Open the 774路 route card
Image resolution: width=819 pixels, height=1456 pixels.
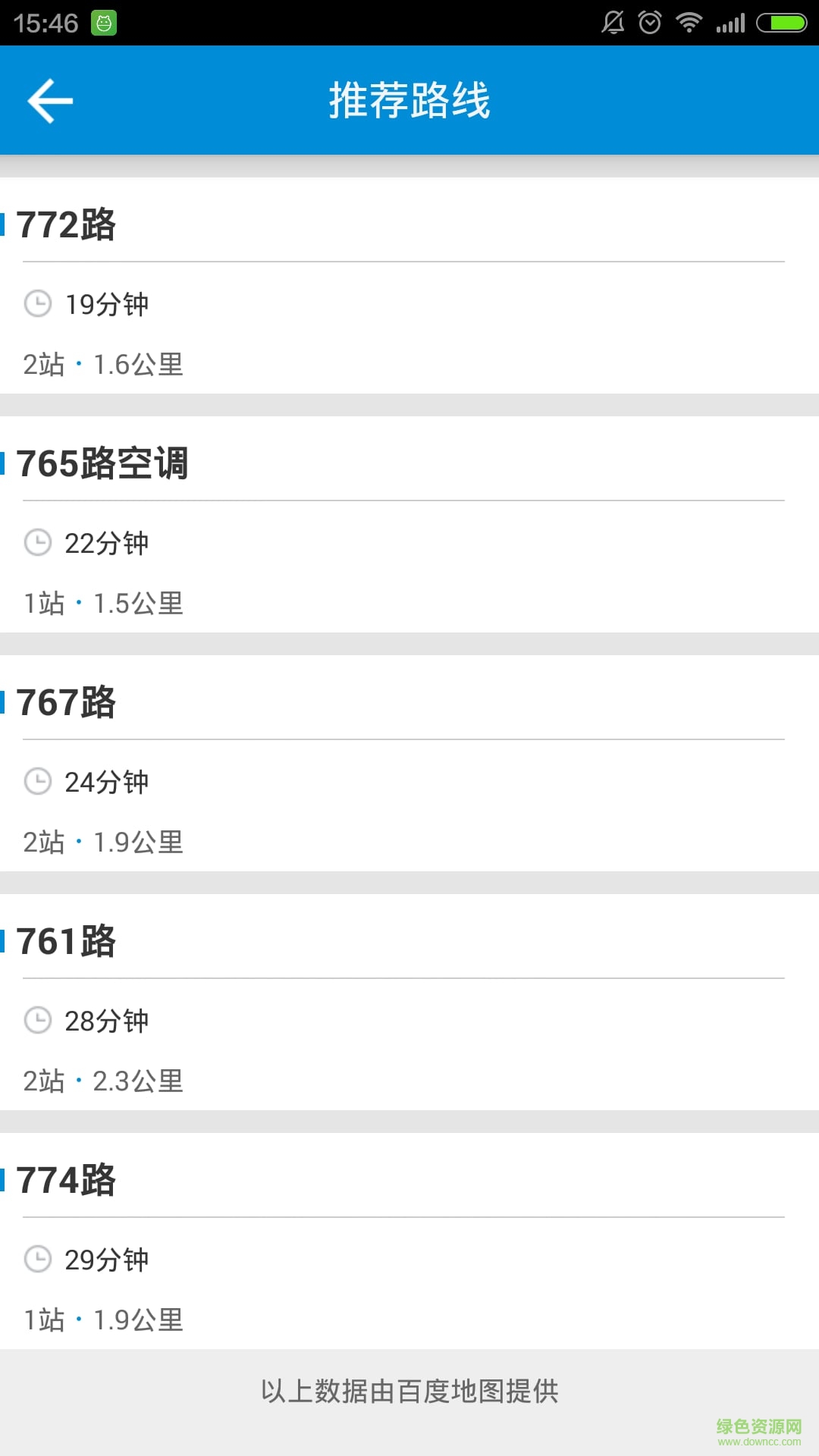pyautogui.click(x=409, y=1241)
